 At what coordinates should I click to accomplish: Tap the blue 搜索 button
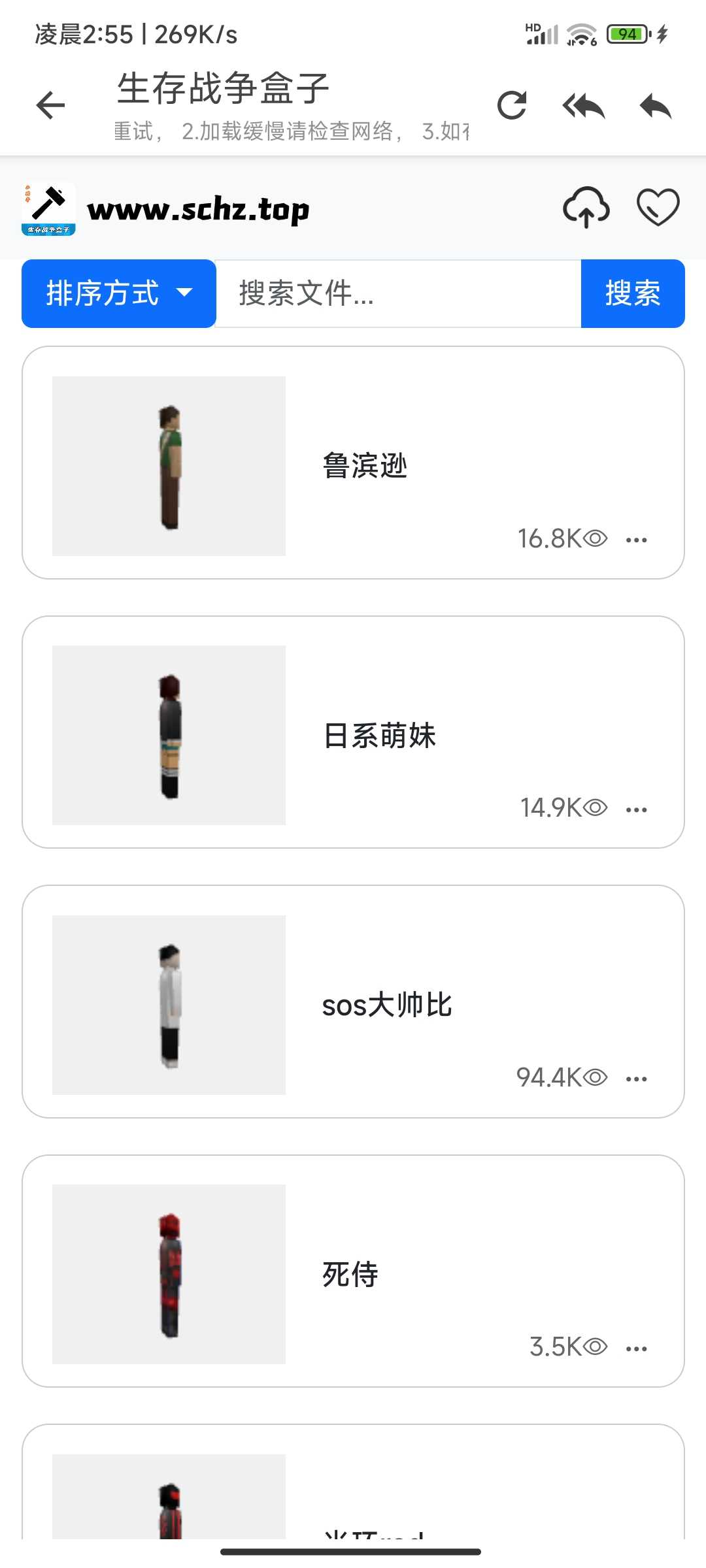[x=632, y=293]
